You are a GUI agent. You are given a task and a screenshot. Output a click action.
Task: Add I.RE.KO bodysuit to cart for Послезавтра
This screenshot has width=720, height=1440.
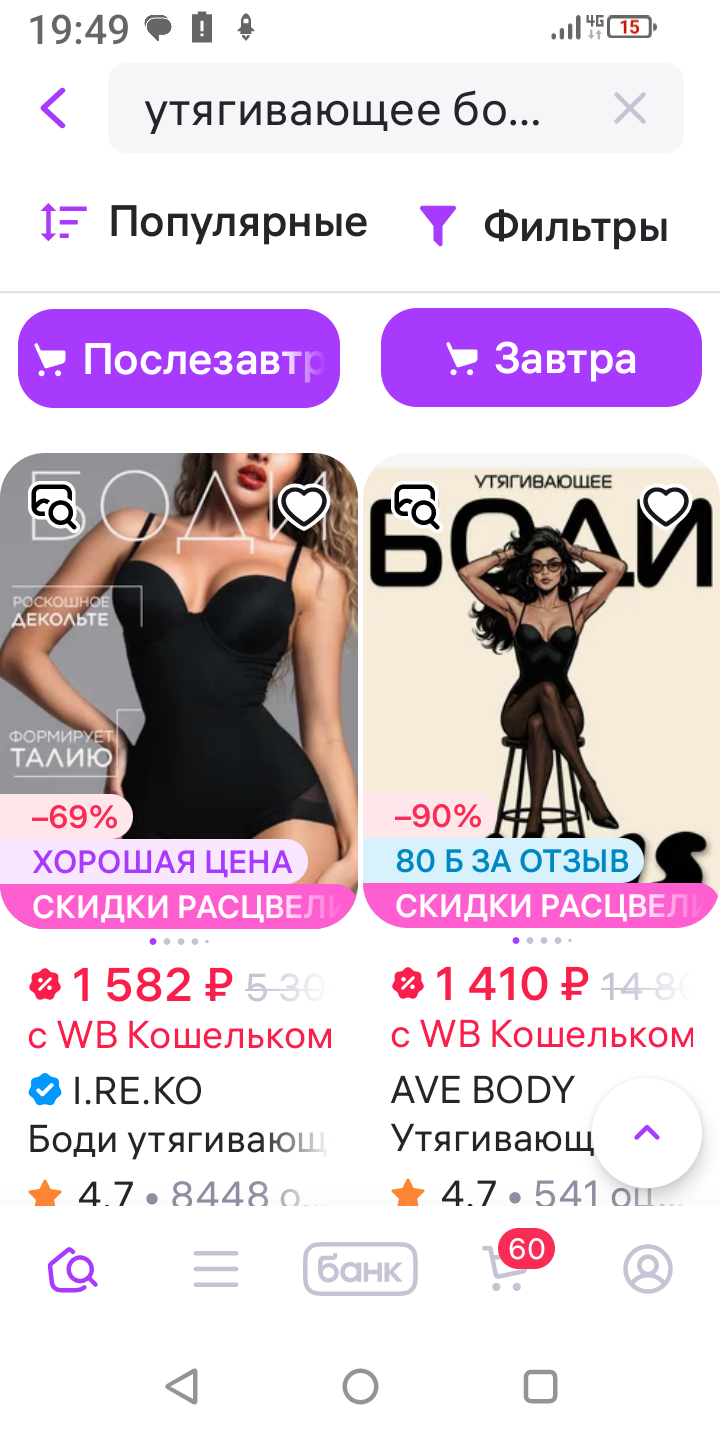click(x=179, y=358)
